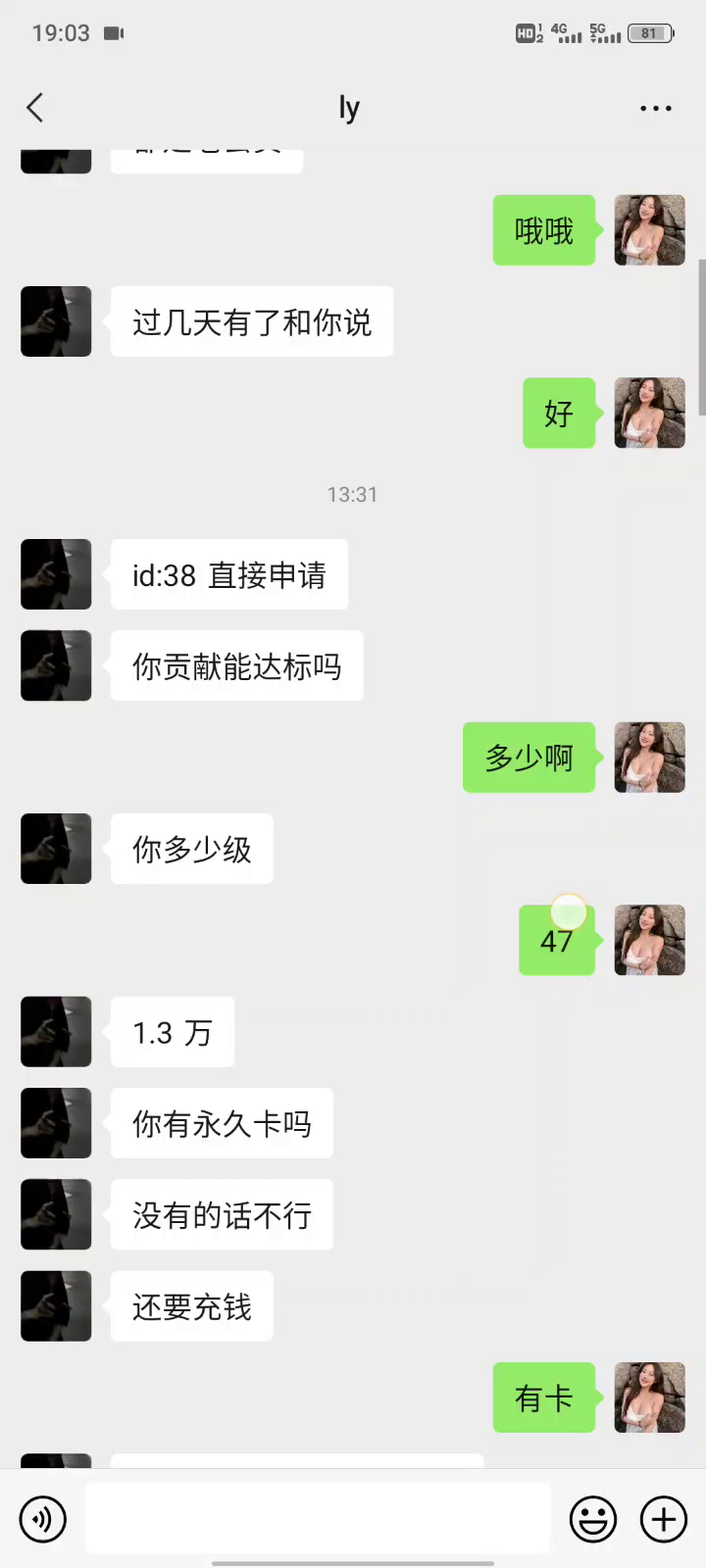Switch to voice message input
706x1568 pixels.
43,1519
